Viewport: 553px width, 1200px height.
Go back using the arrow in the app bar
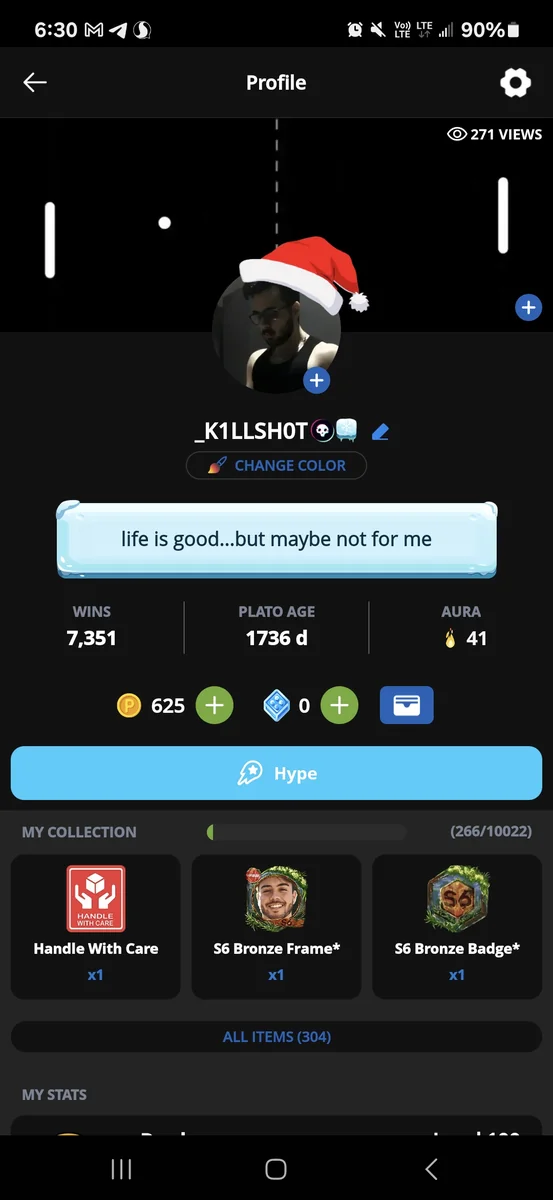(x=35, y=83)
